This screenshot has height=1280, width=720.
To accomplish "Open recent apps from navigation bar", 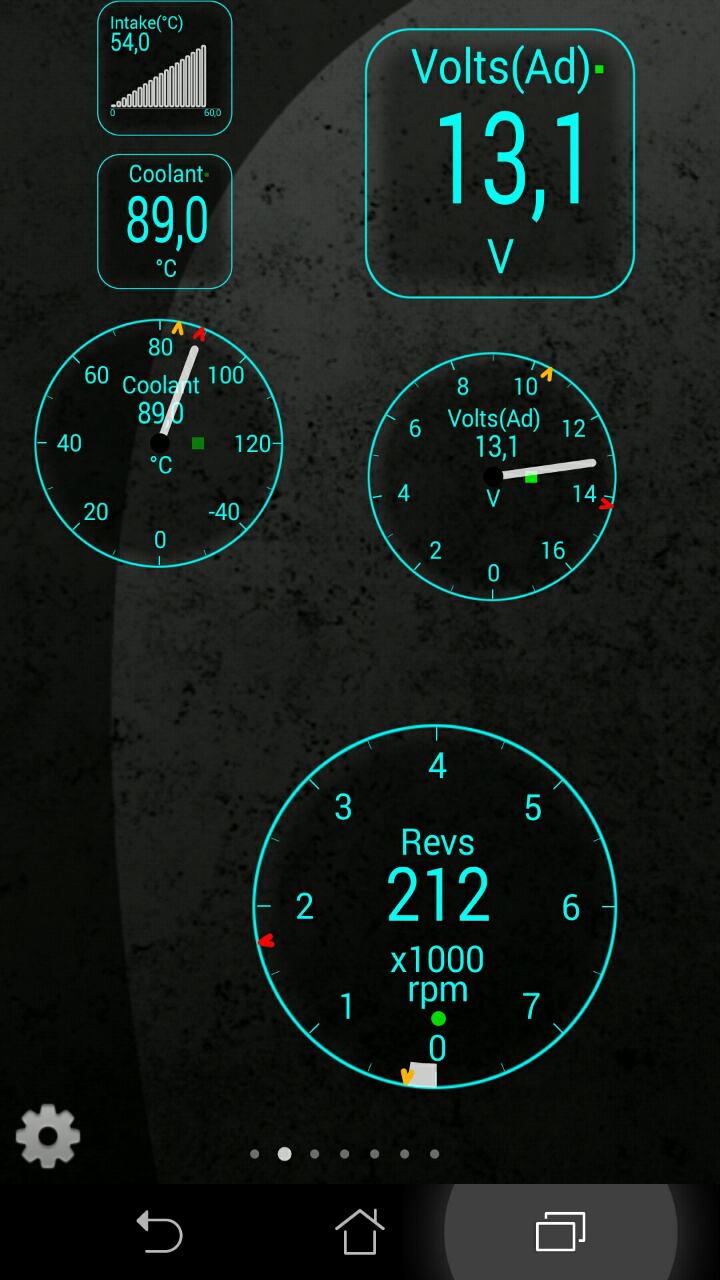I will click(560, 1231).
